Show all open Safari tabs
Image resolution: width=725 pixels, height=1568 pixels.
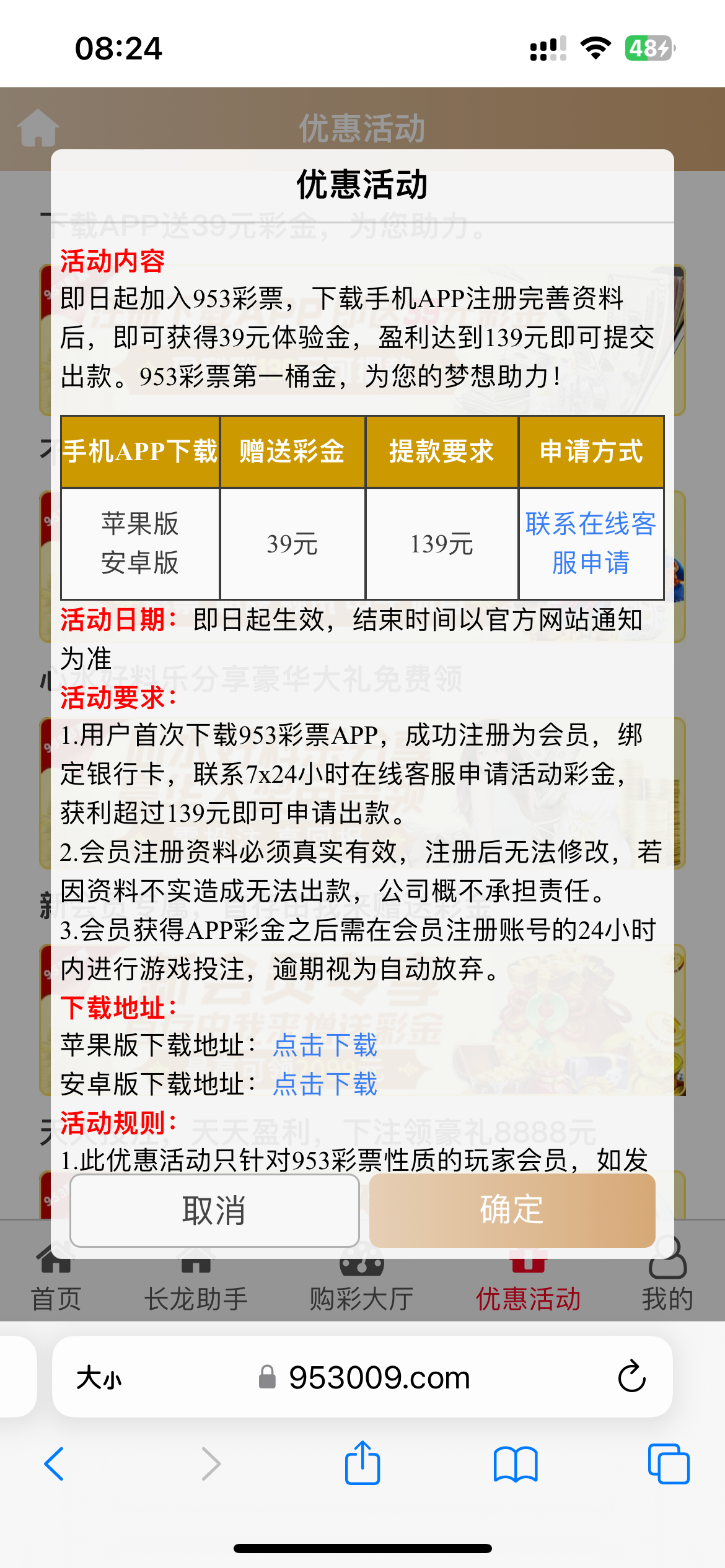point(668,1464)
